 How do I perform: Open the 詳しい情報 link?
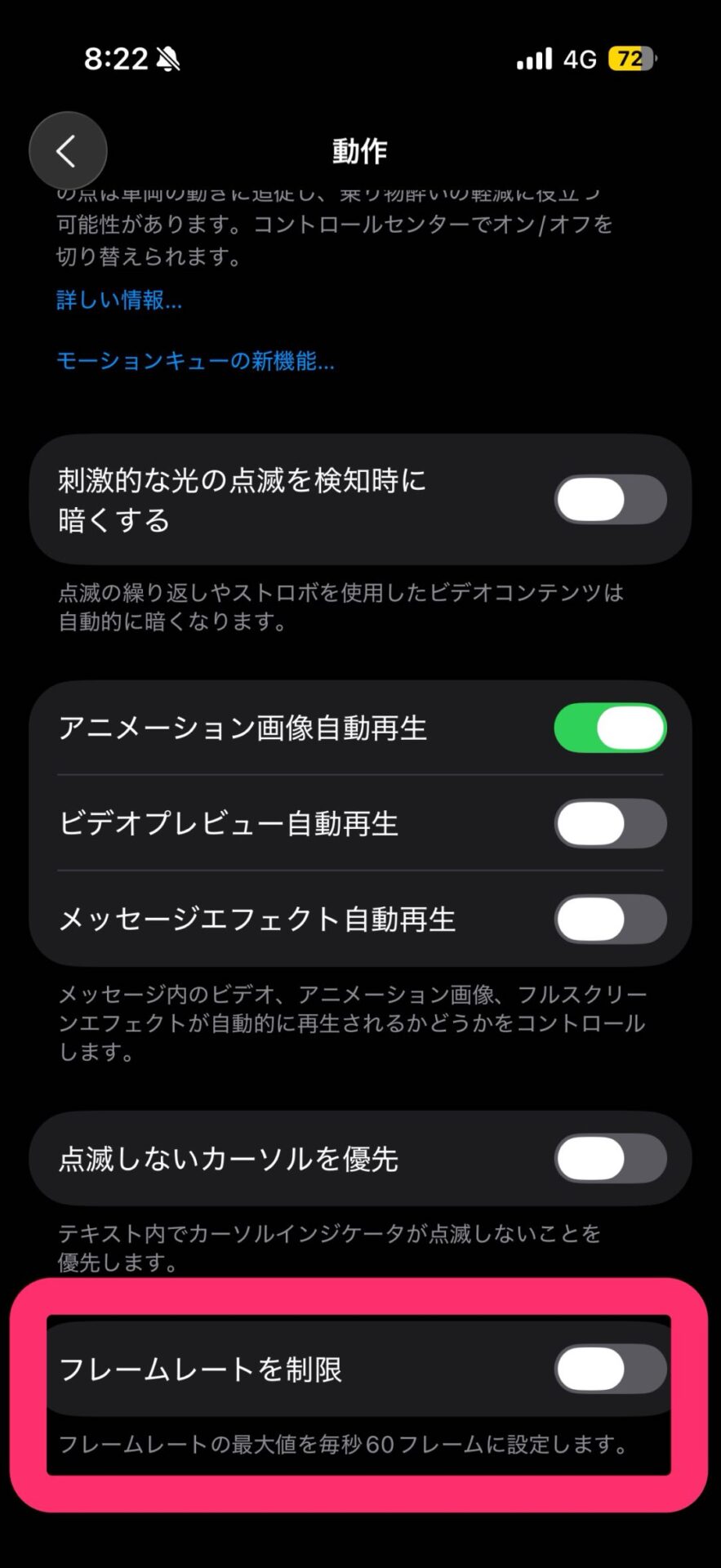click(119, 301)
